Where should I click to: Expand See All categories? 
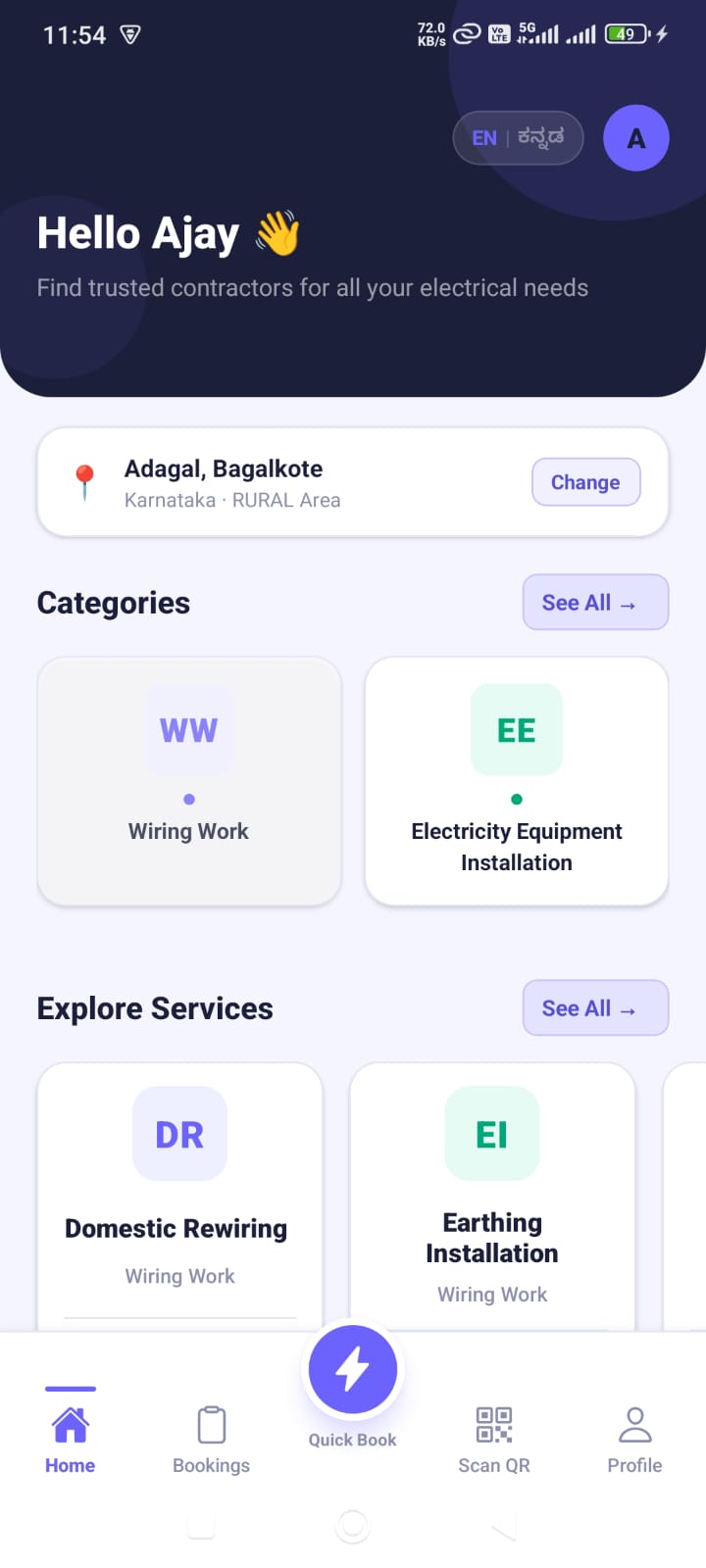pos(595,602)
